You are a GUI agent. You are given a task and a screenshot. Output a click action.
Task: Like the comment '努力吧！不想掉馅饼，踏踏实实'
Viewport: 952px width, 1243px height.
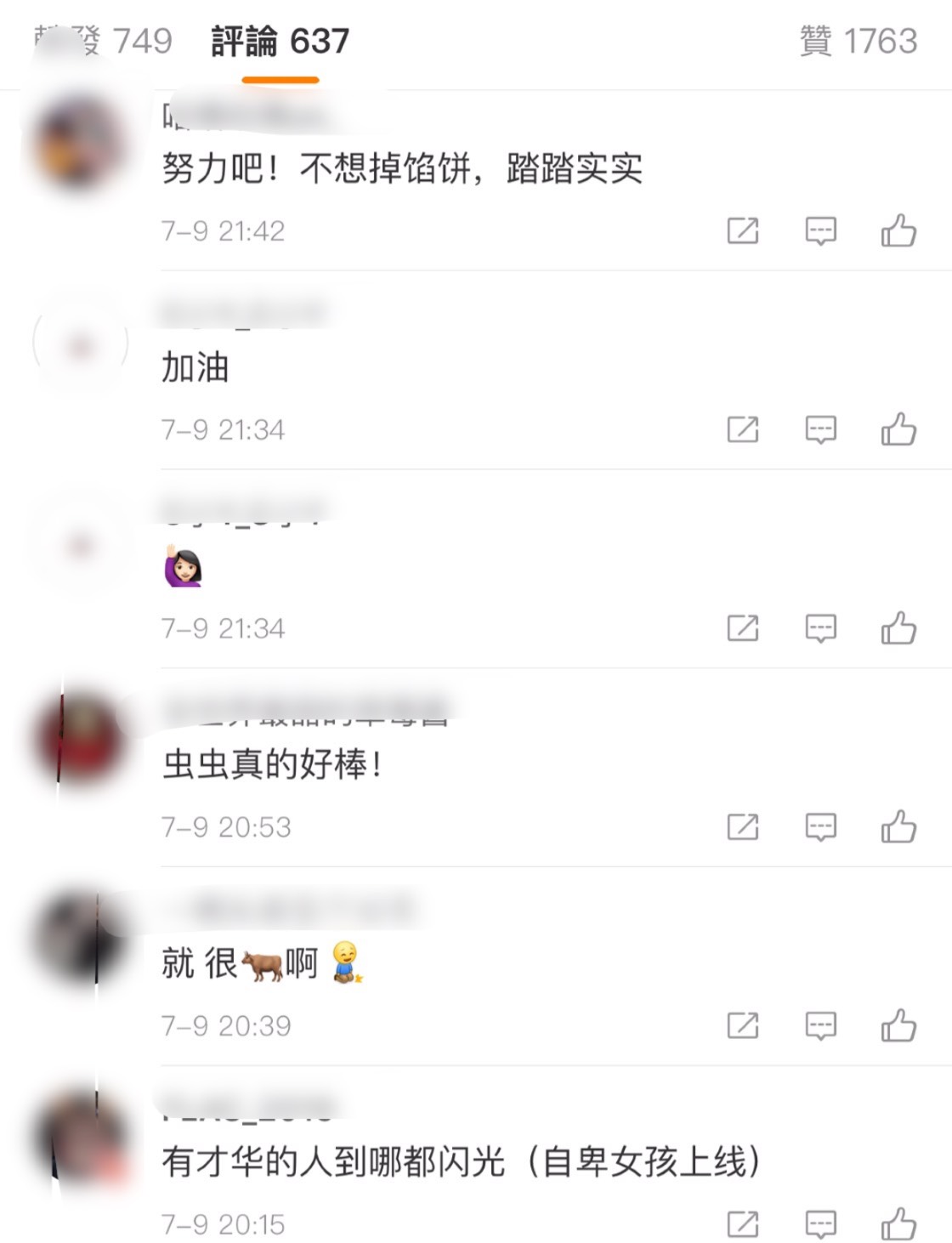898,230
